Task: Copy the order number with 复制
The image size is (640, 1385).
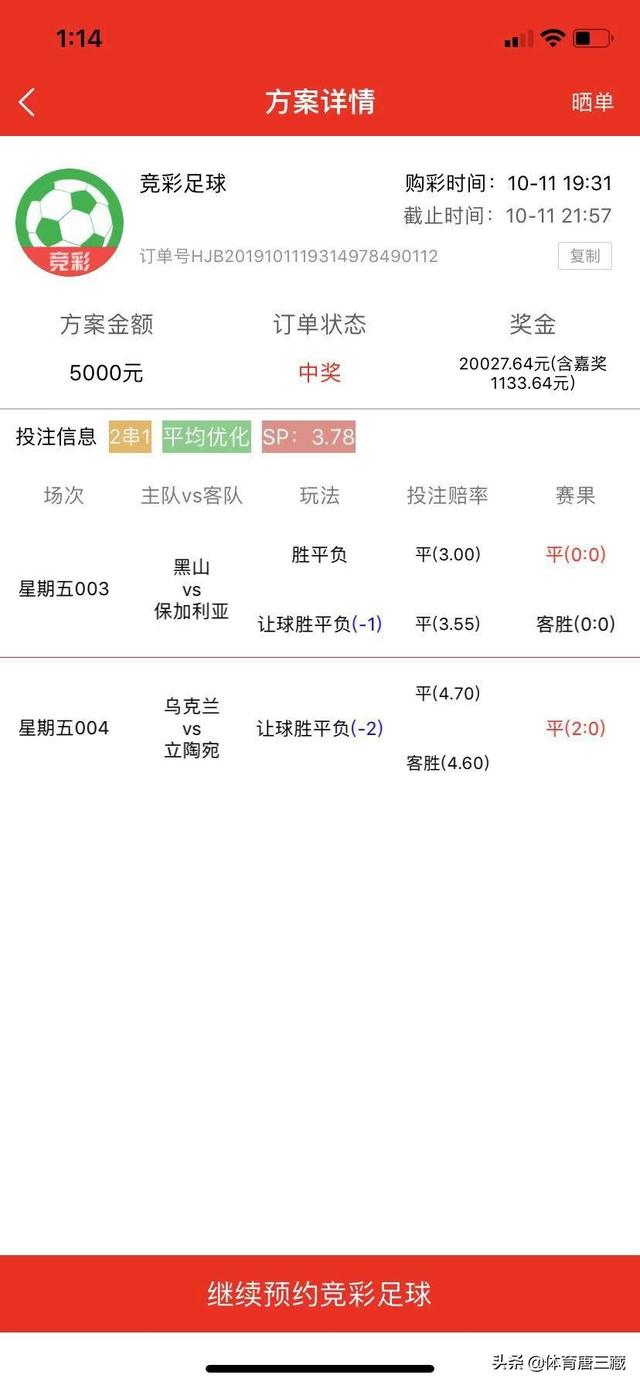Action: point(585,256)
